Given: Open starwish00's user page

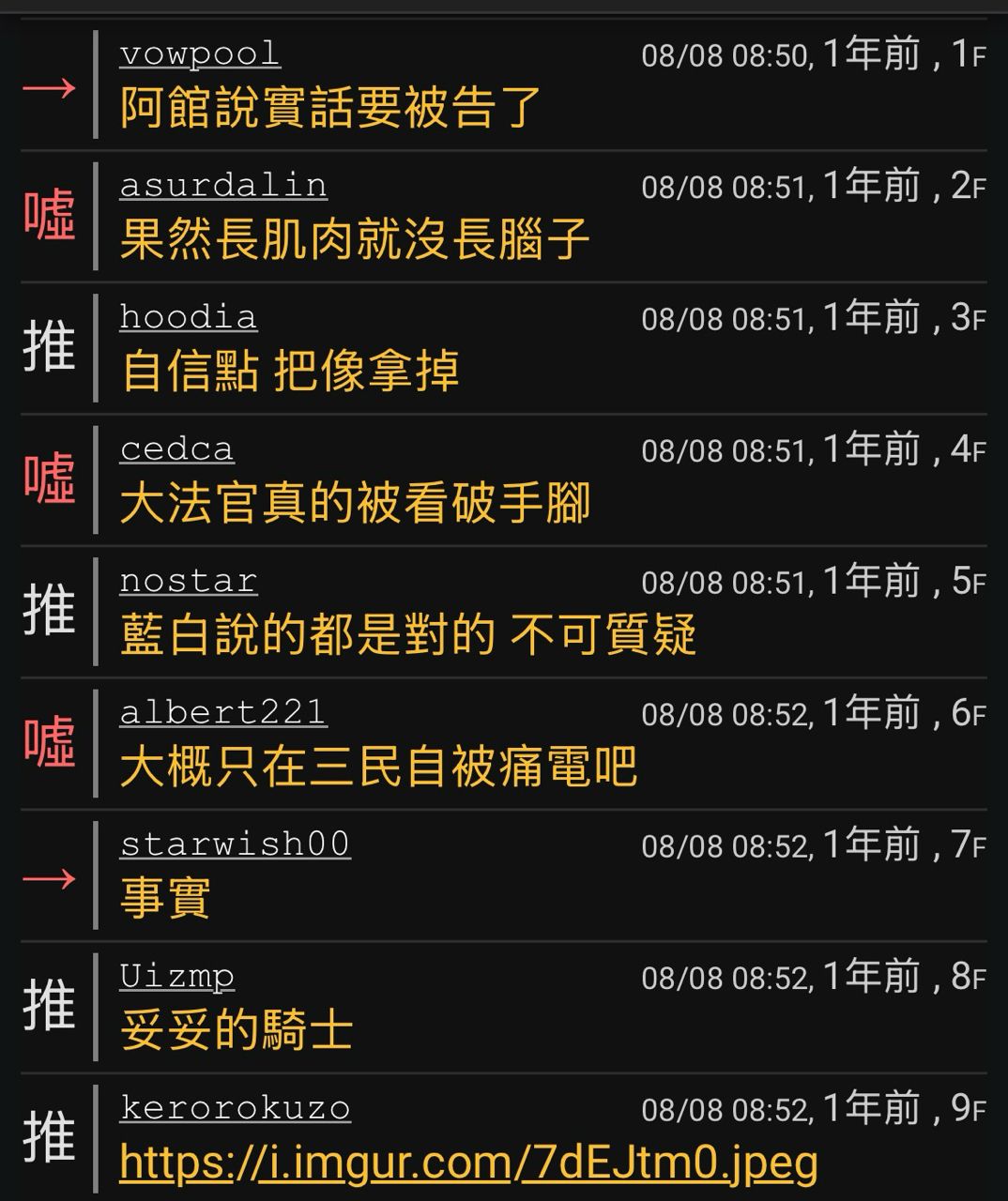Looking at the screenshot, I should (235, 844).
